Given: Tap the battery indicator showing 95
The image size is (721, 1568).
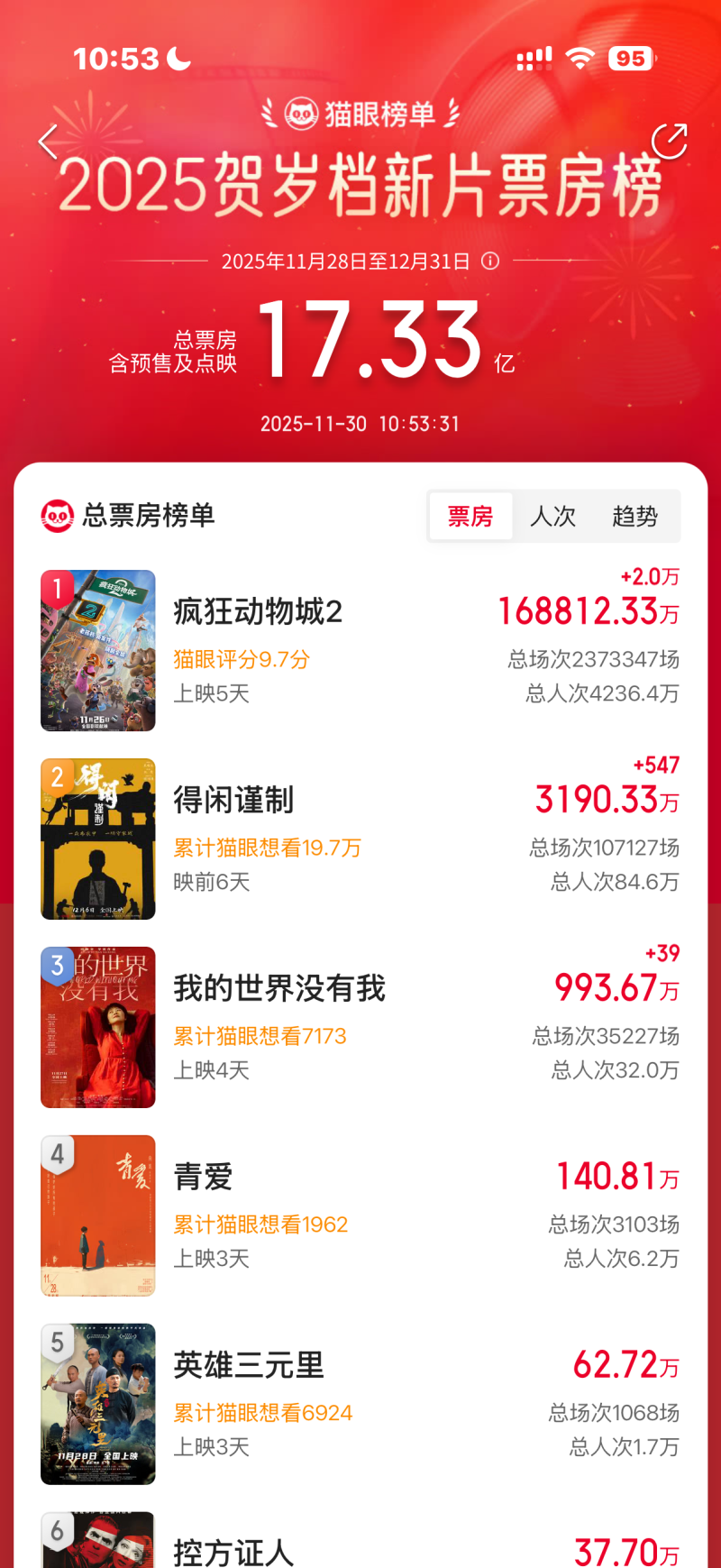Looking at the screenshot, I should [x=632, y=58].
